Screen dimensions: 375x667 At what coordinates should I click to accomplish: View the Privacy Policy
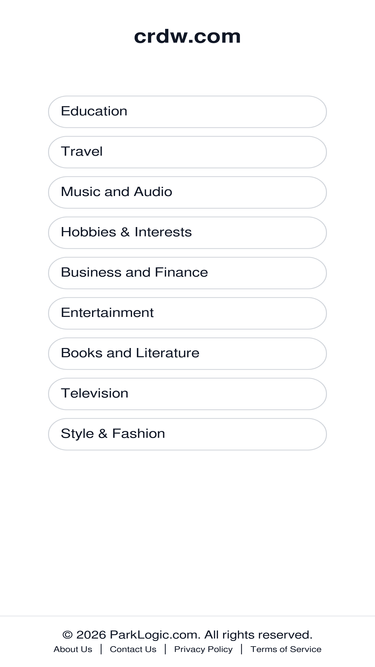[203, 649]
